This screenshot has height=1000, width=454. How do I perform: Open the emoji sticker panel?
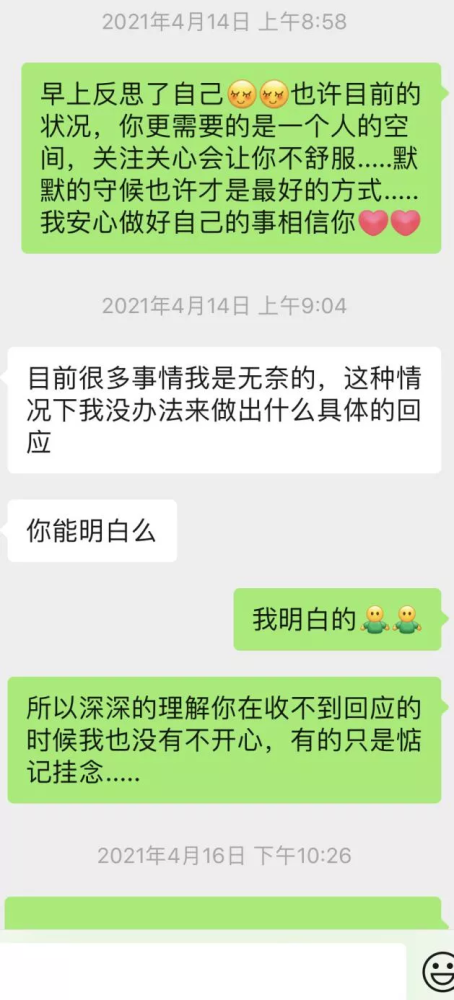pos(439,974)
